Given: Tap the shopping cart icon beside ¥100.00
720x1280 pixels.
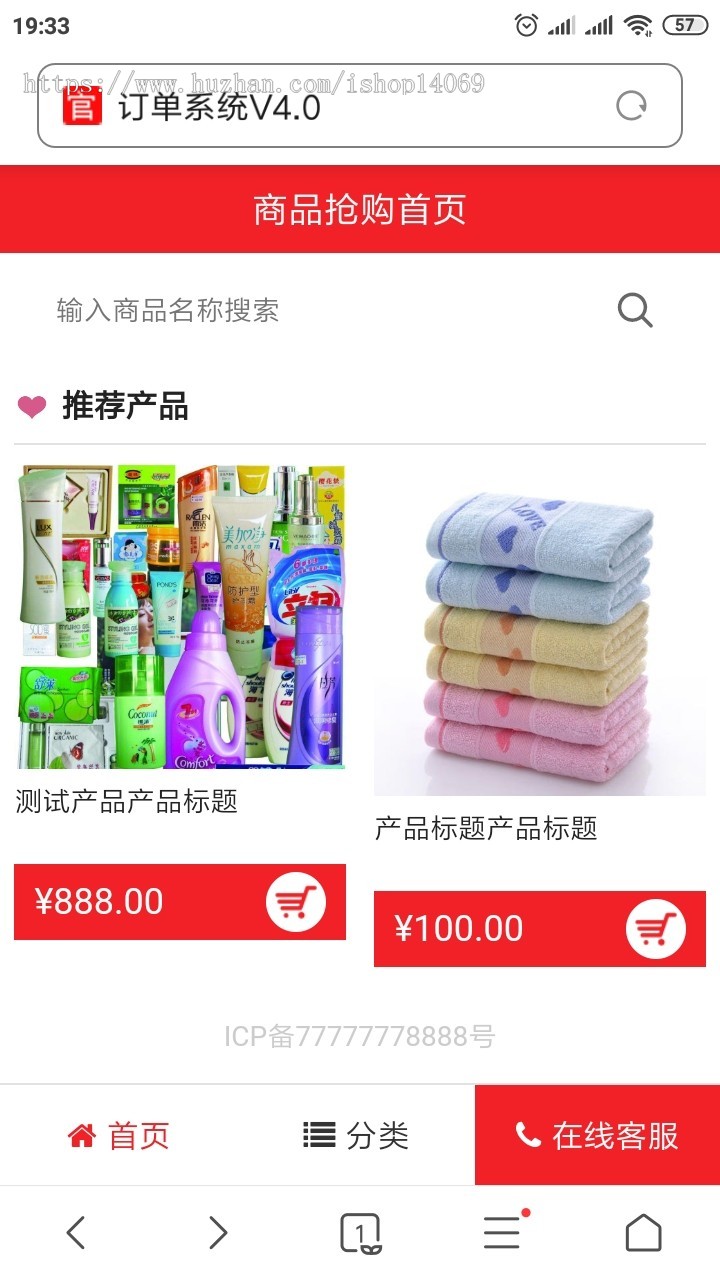Looking at the screenshot, I should 657,928.
